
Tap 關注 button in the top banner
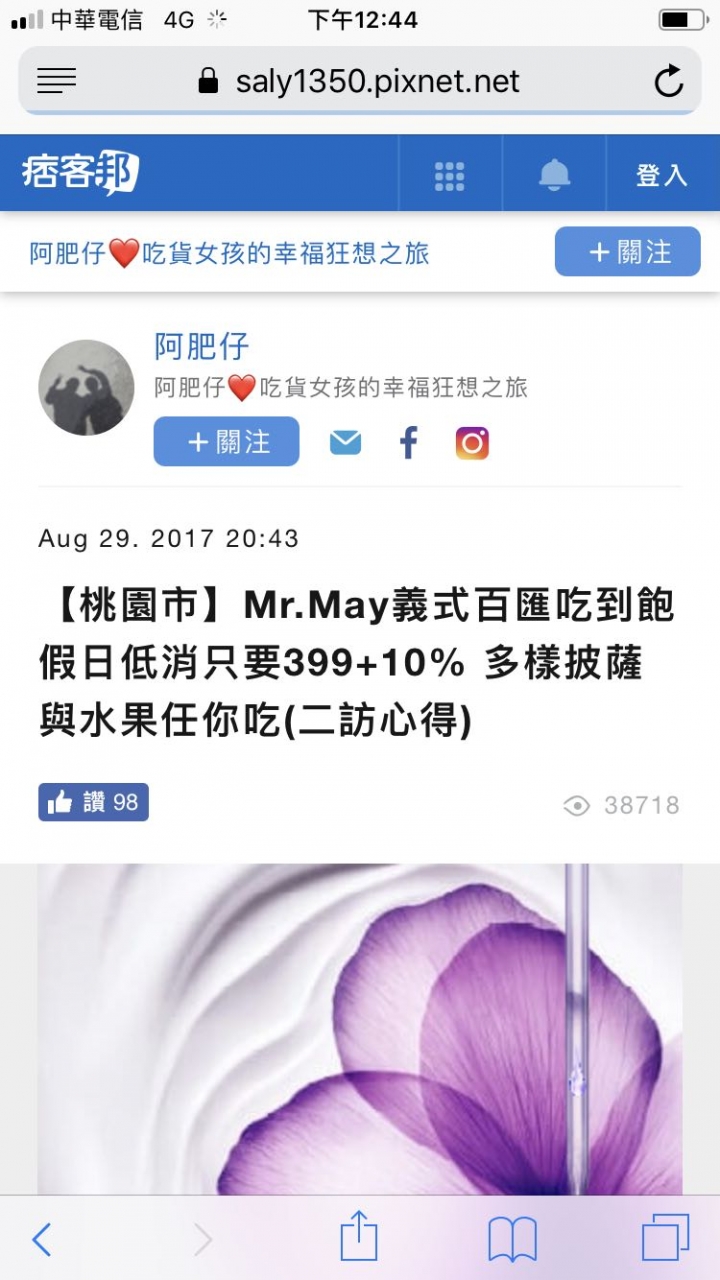(628, 252)
